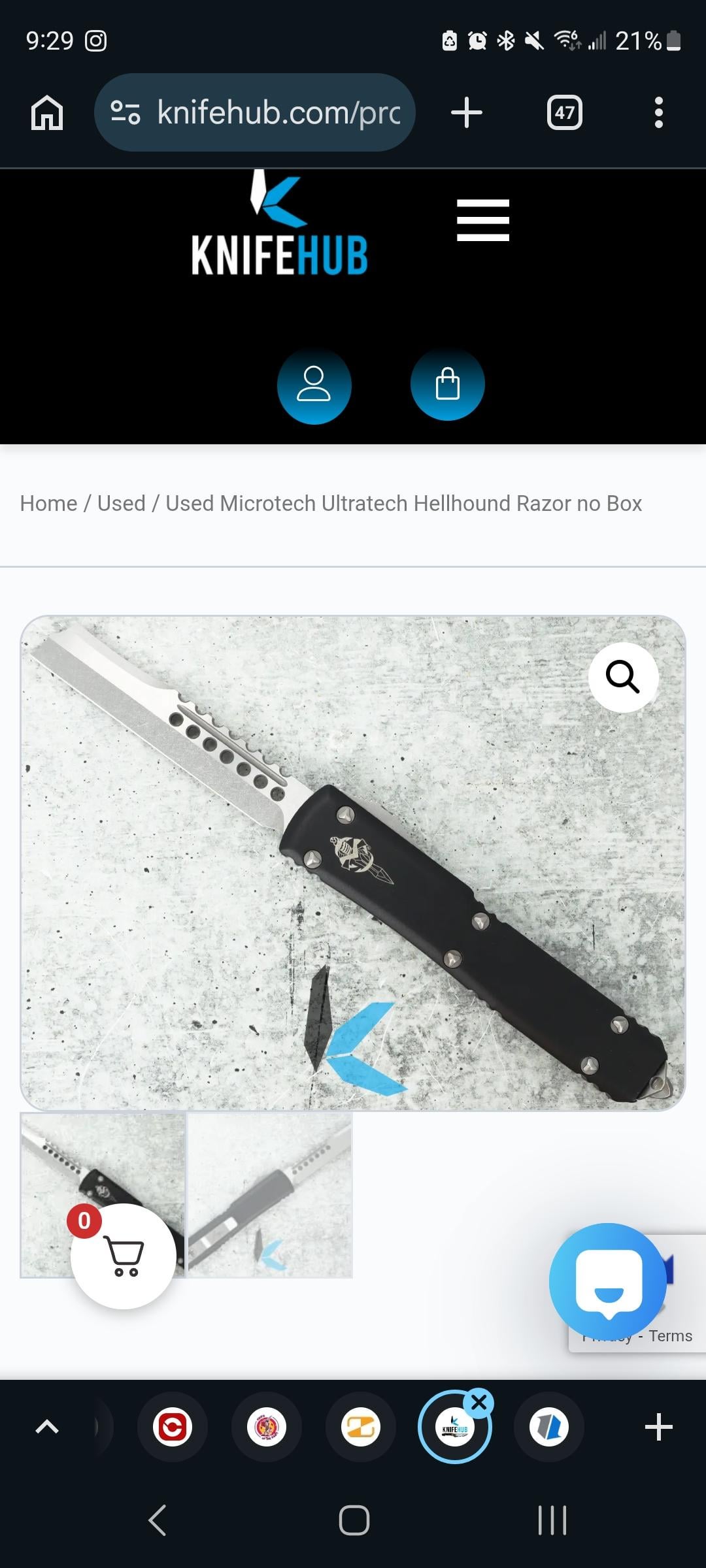Screen dimensions: 706x1568
Task: Start a live chat conversation
Action: tap(608, 1282)
